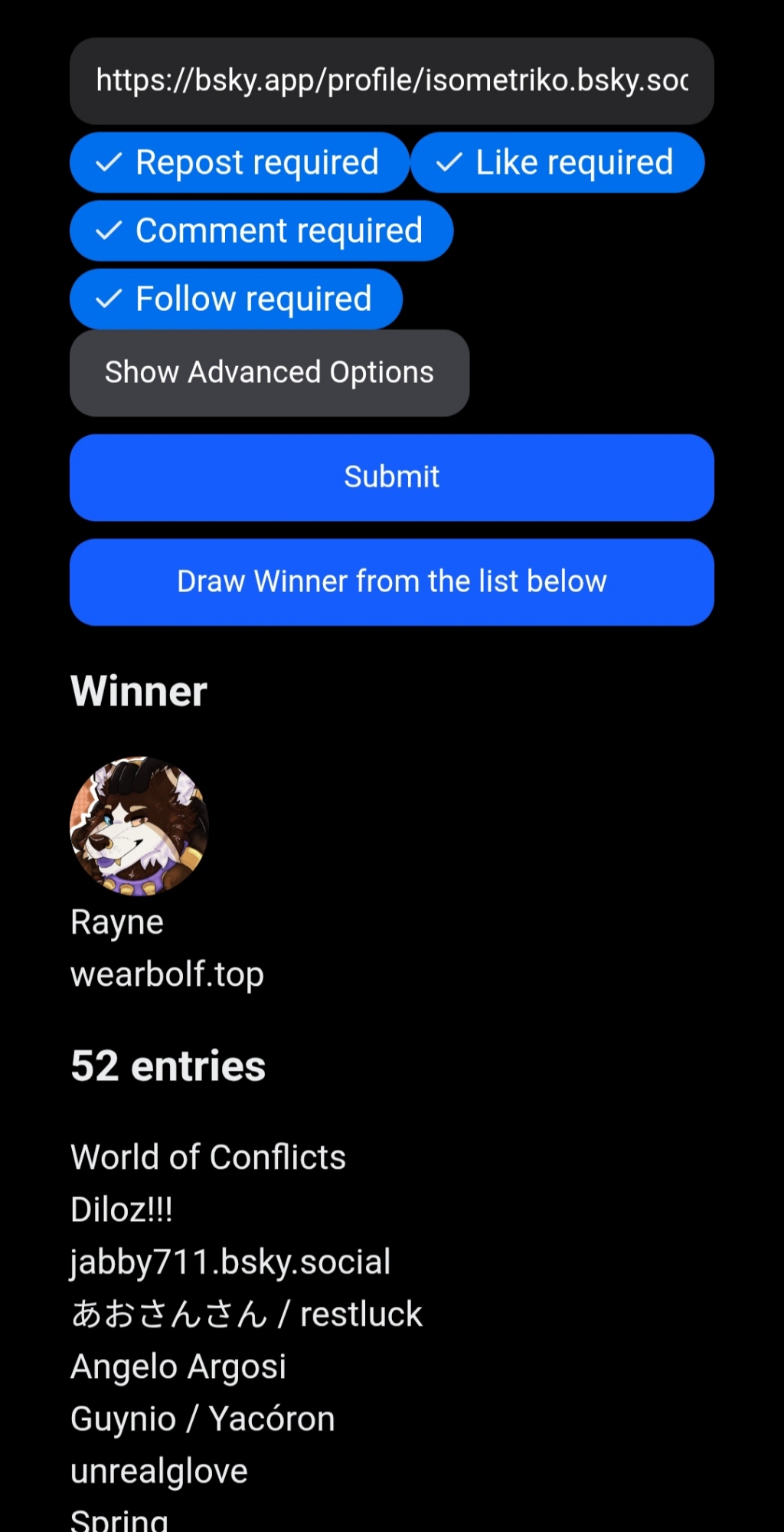Toggle the Like required chip
This screenshot has height=1532, width=784.
pyautogui.click(x=557, y=162)
